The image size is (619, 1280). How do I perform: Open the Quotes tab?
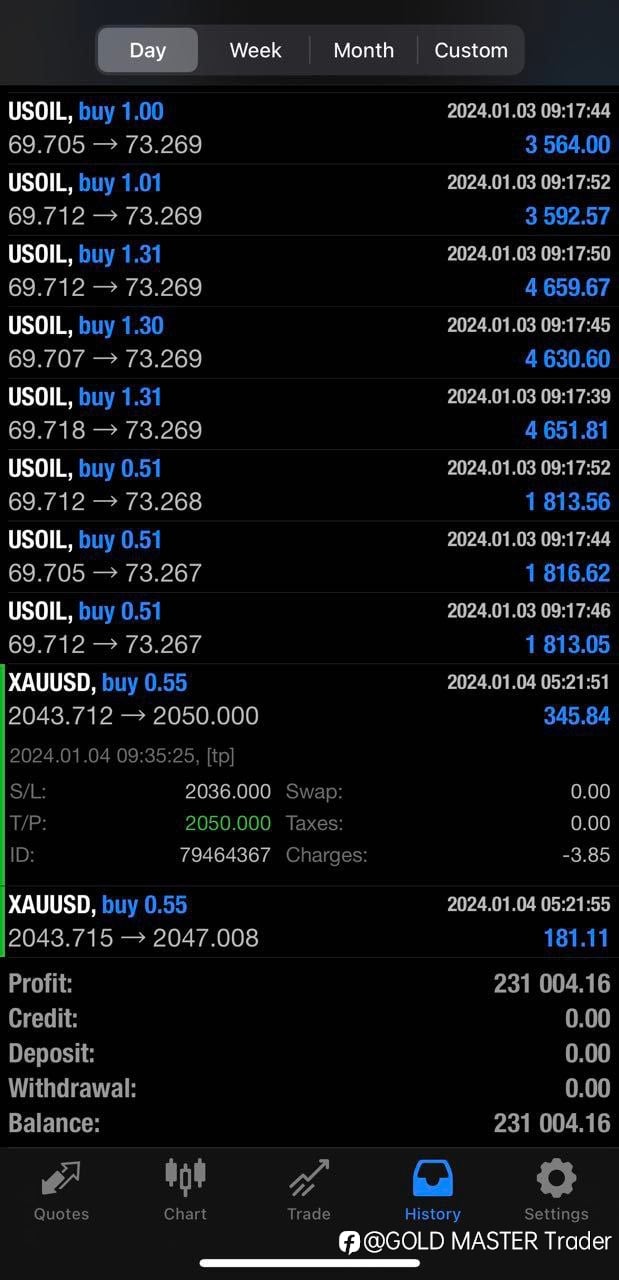tap(62, 1190)
